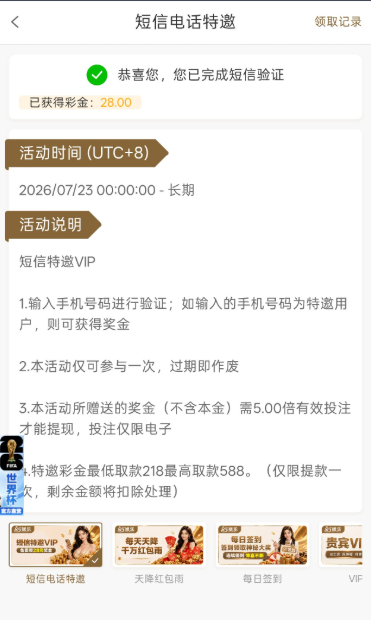Viewport: 371px width, 620px height.
Task: Open the VIP 贵宾 activity tile
Action: 341,545
